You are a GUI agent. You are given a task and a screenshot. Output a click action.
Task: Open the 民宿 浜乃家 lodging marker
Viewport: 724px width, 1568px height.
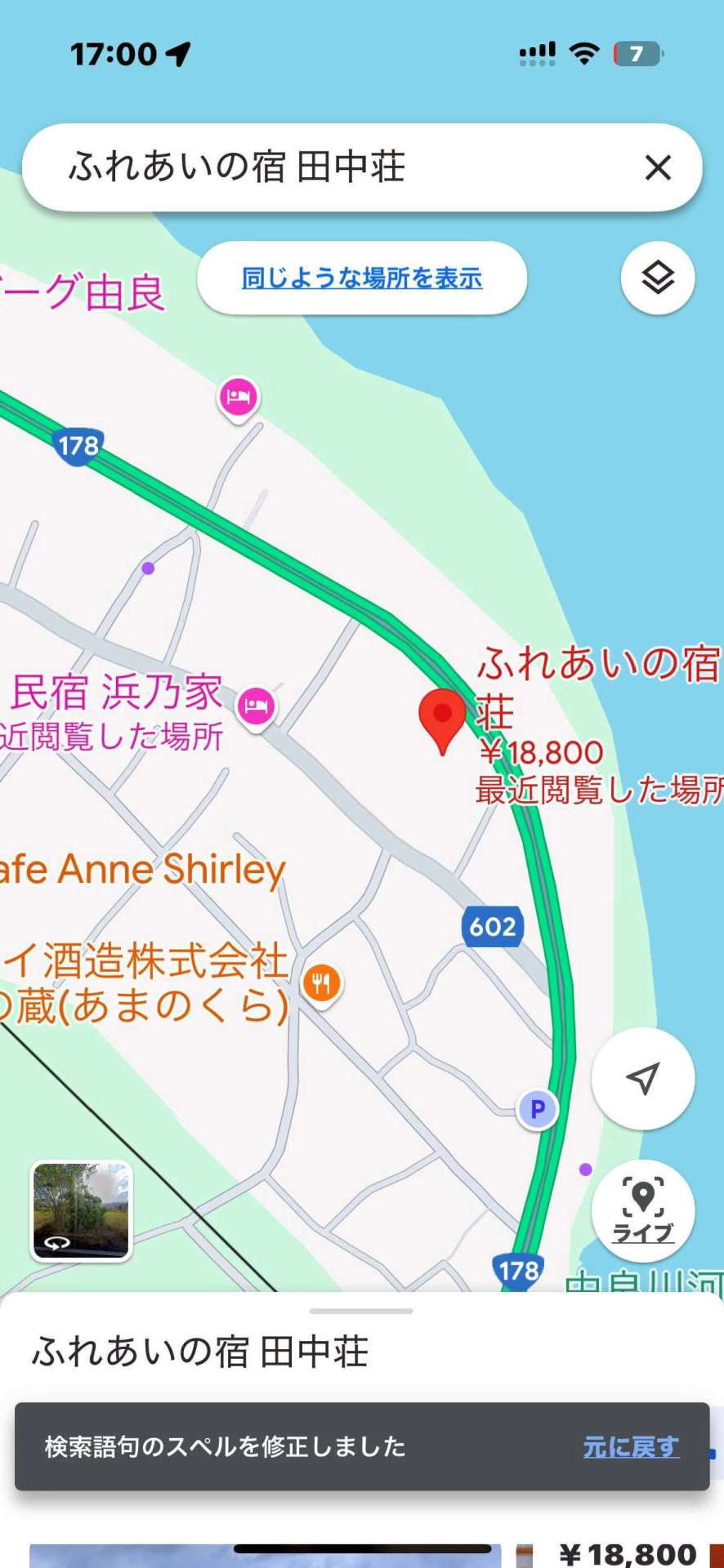[257, 706]
